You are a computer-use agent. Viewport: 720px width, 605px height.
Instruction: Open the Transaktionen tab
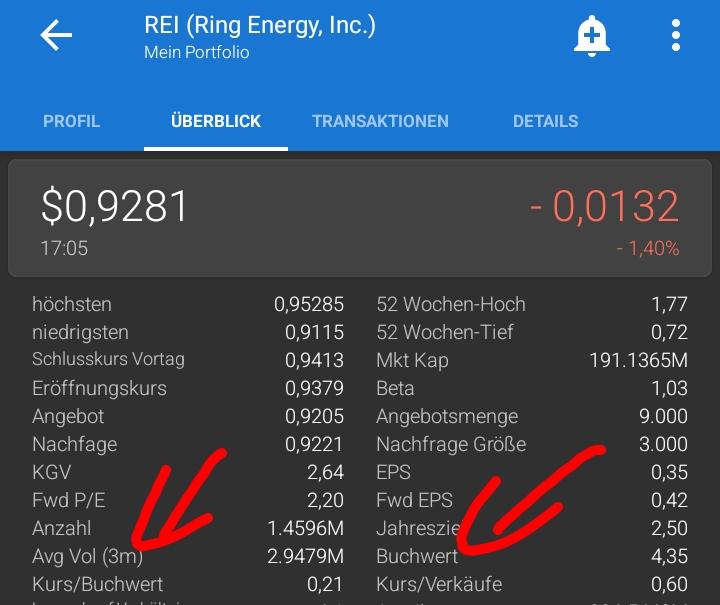coord(380,121)
